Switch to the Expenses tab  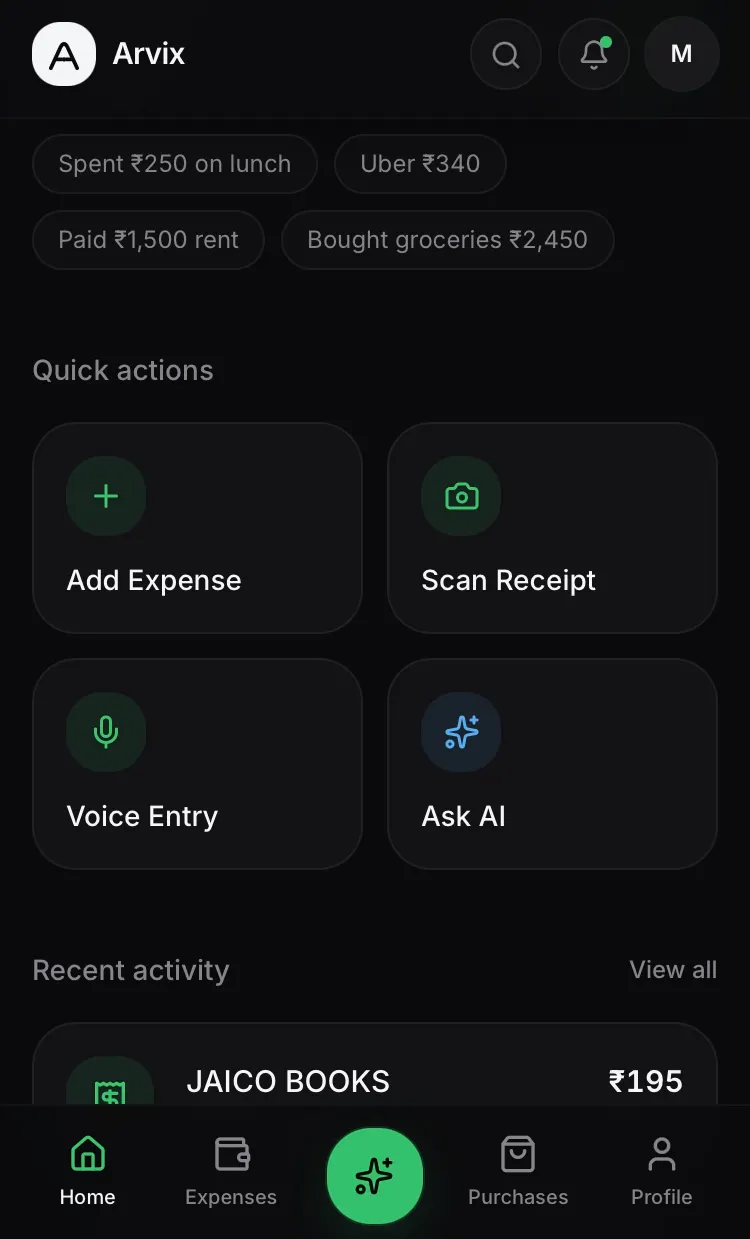click(x=231, y=1173)
